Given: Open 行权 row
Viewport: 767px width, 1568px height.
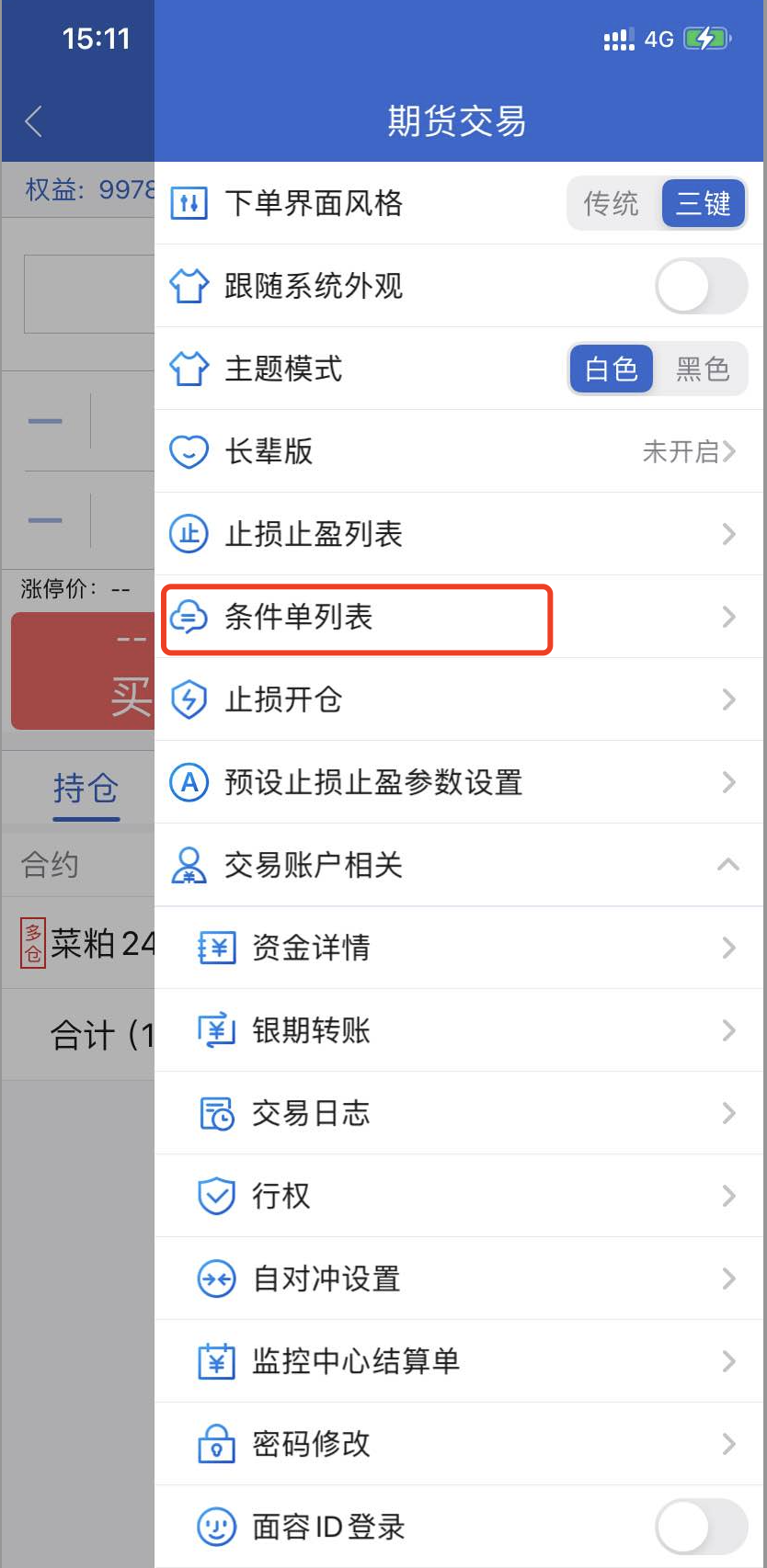Looking at the screenshot, I should pyautogui.click(x=458, y=1196).
